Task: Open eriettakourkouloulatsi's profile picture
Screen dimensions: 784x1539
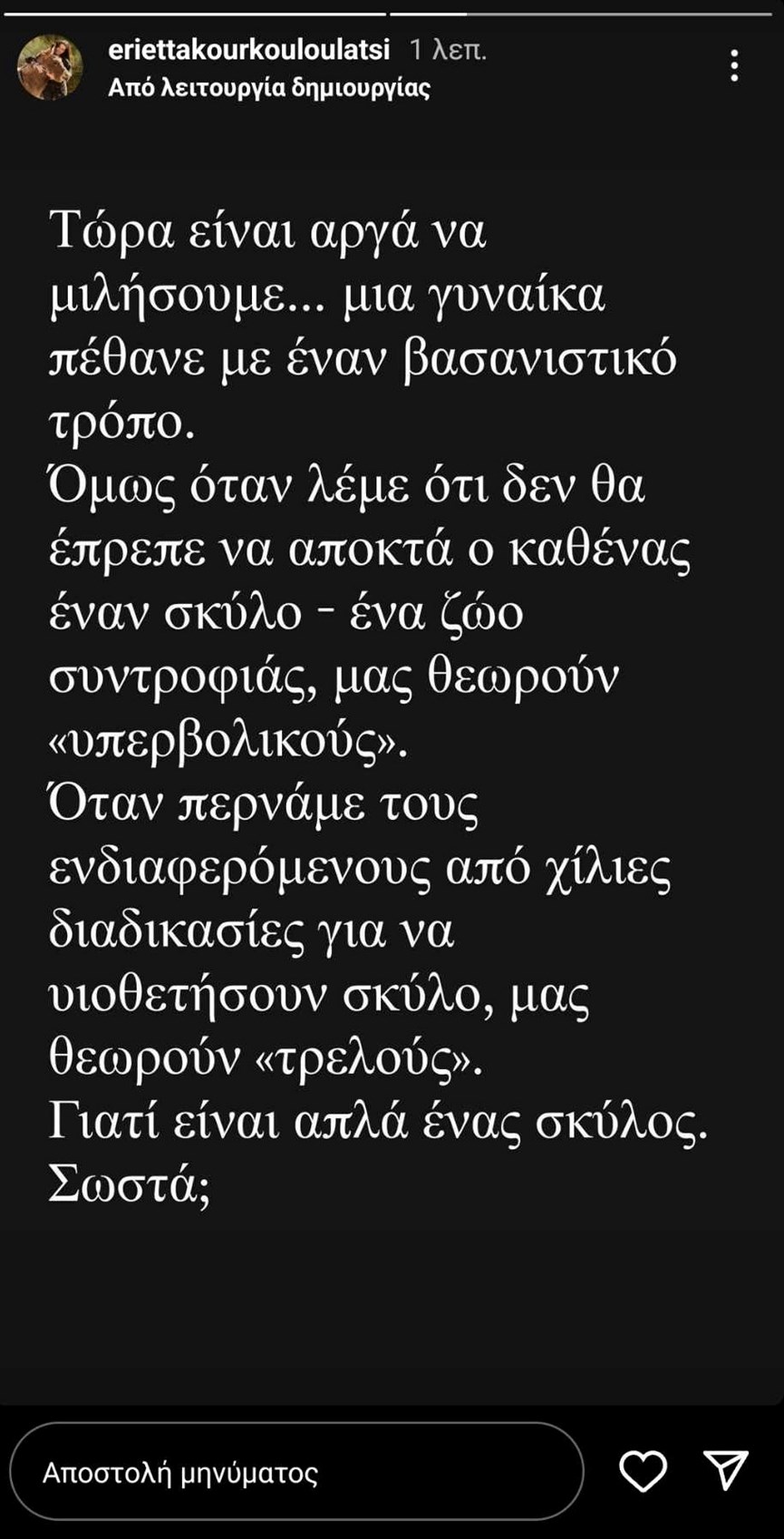Action: point(50,67)
